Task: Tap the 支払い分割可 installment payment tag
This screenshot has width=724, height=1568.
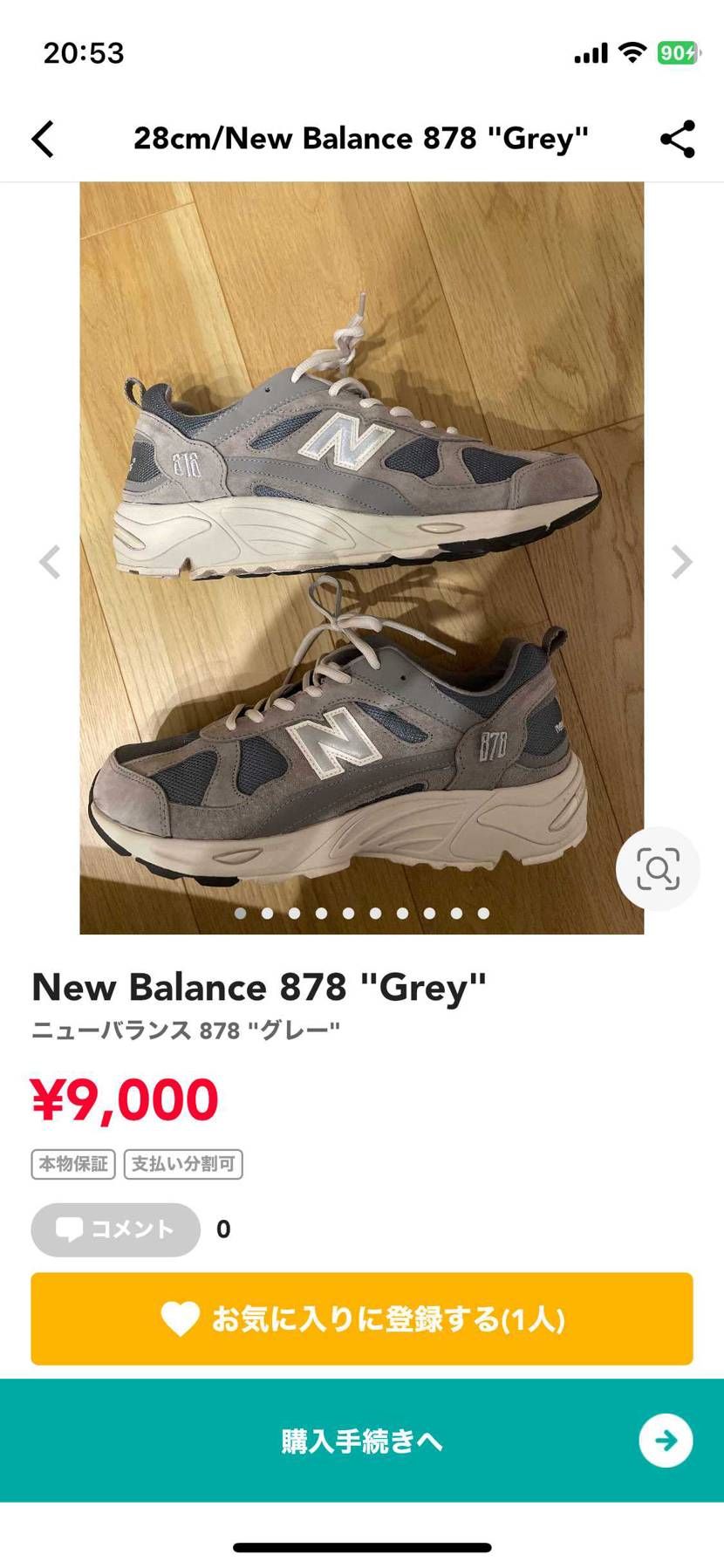Action: [183, 1164]
